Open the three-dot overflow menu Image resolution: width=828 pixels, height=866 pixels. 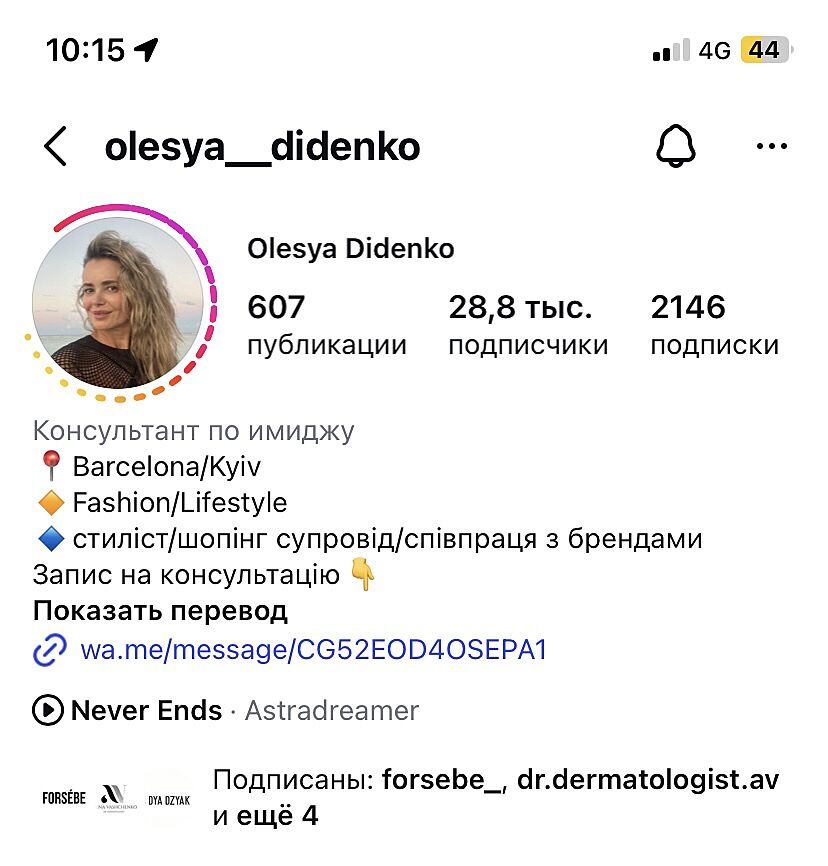point(772,148)
